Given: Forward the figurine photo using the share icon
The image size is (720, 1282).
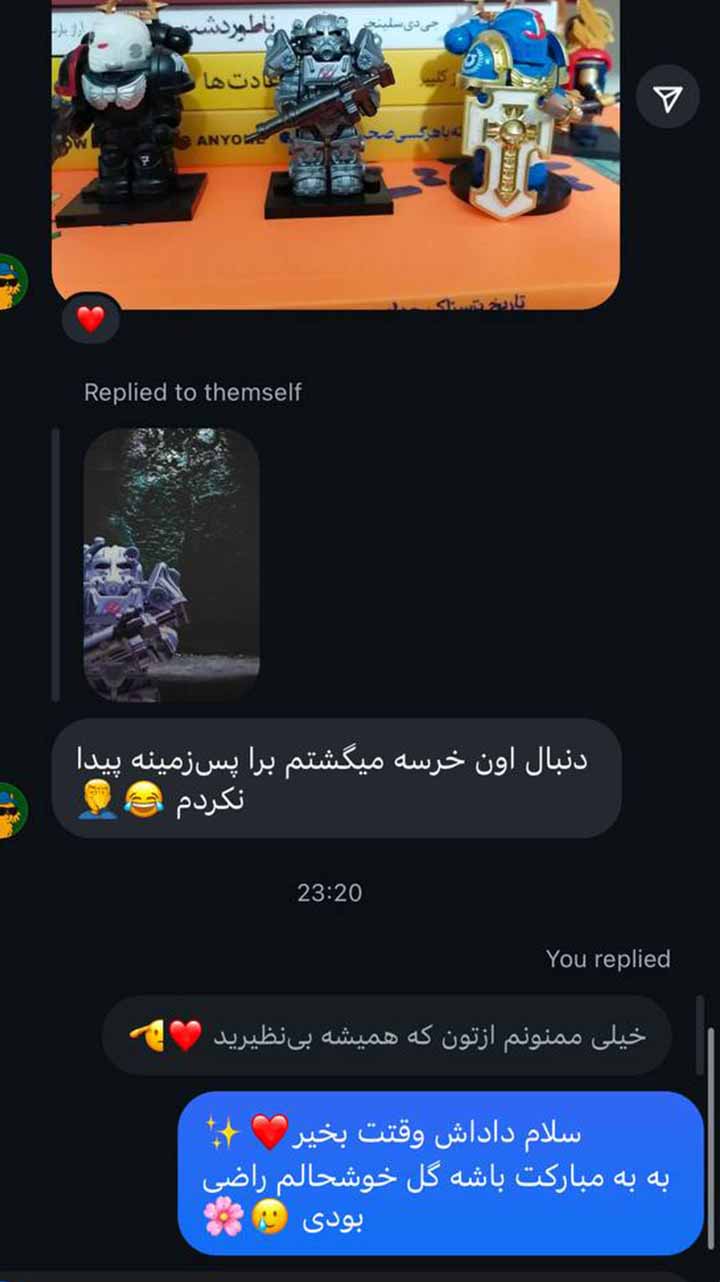Looking at the screenshot, I should [667, 97].
